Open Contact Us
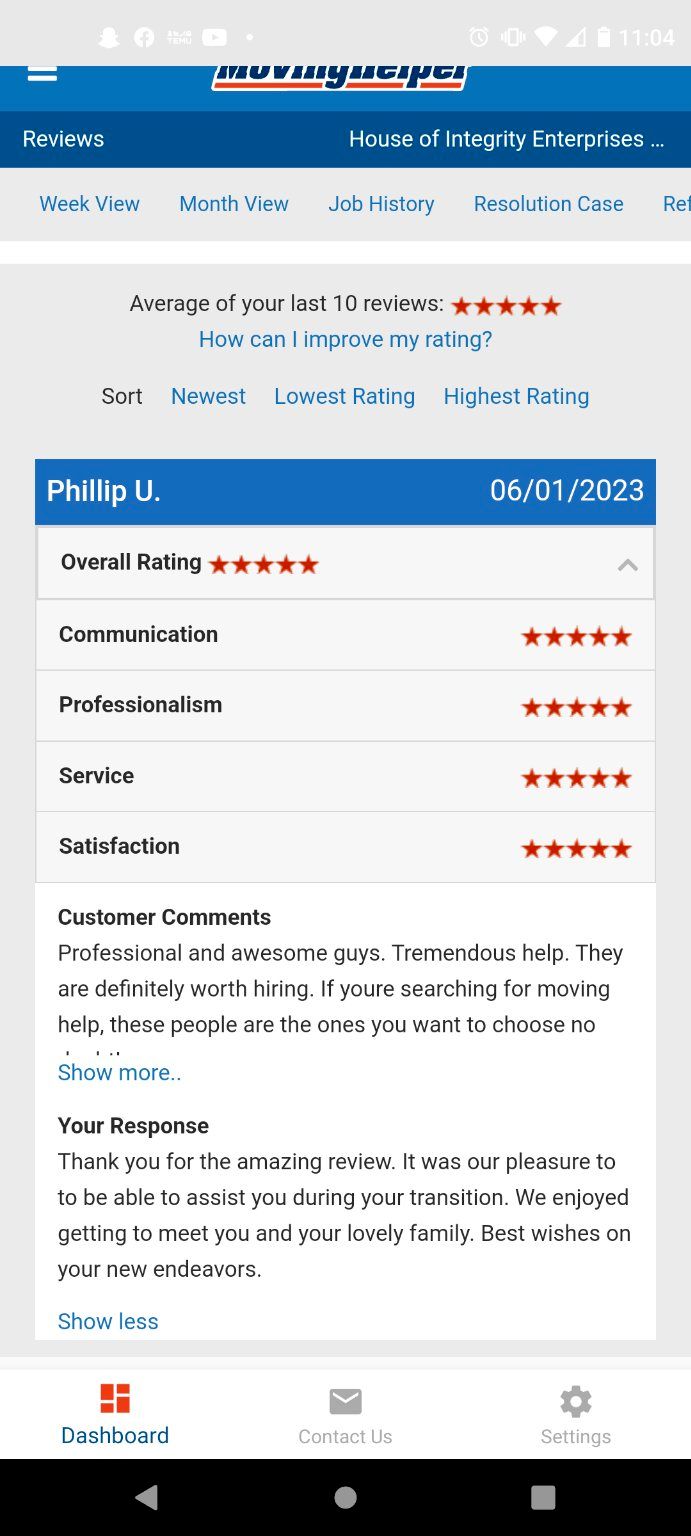 pyautogui.click(x=345, y=1414)
